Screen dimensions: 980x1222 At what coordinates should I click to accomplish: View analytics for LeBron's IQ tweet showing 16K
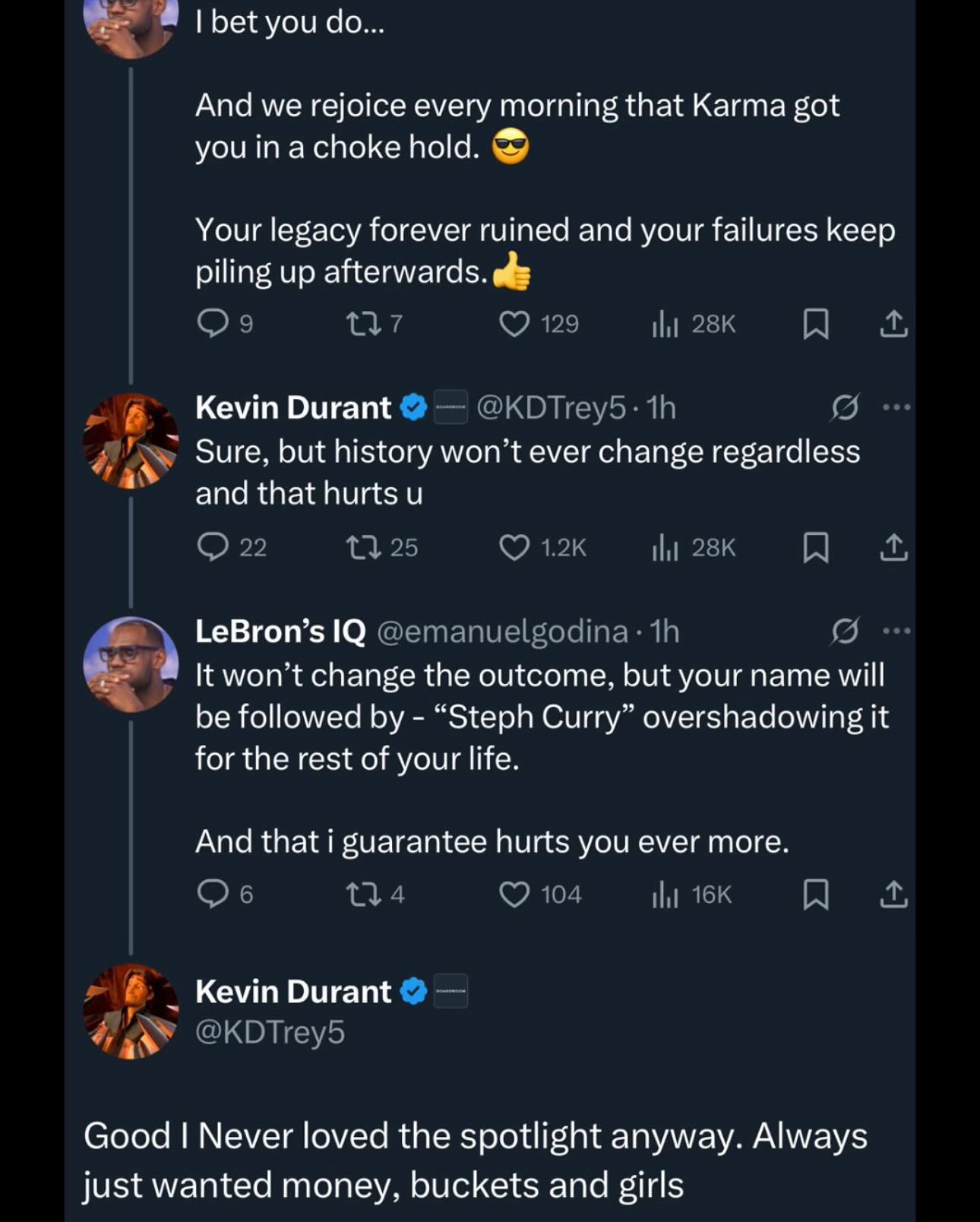pos(665,894)
